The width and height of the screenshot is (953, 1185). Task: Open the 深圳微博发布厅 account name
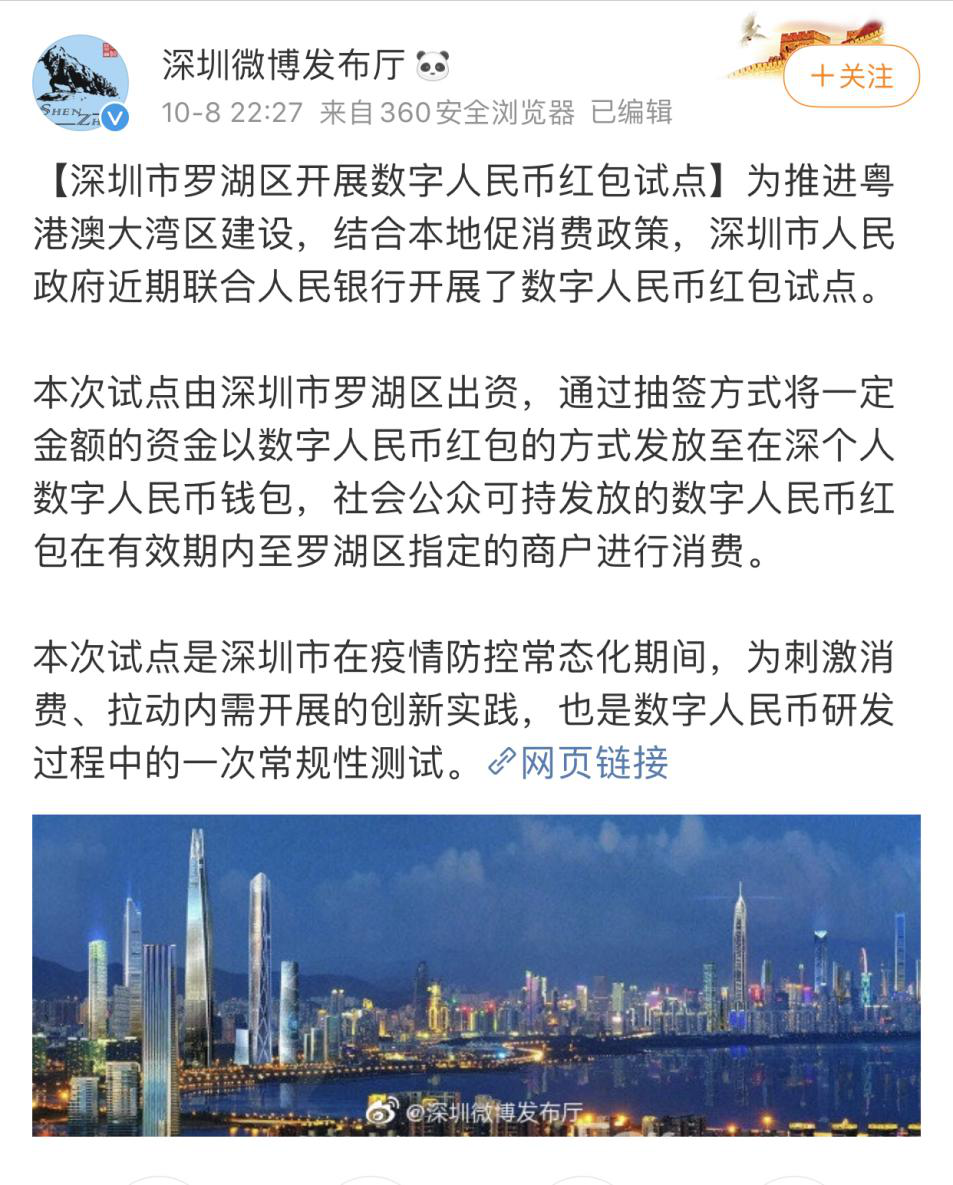point(284,66)
